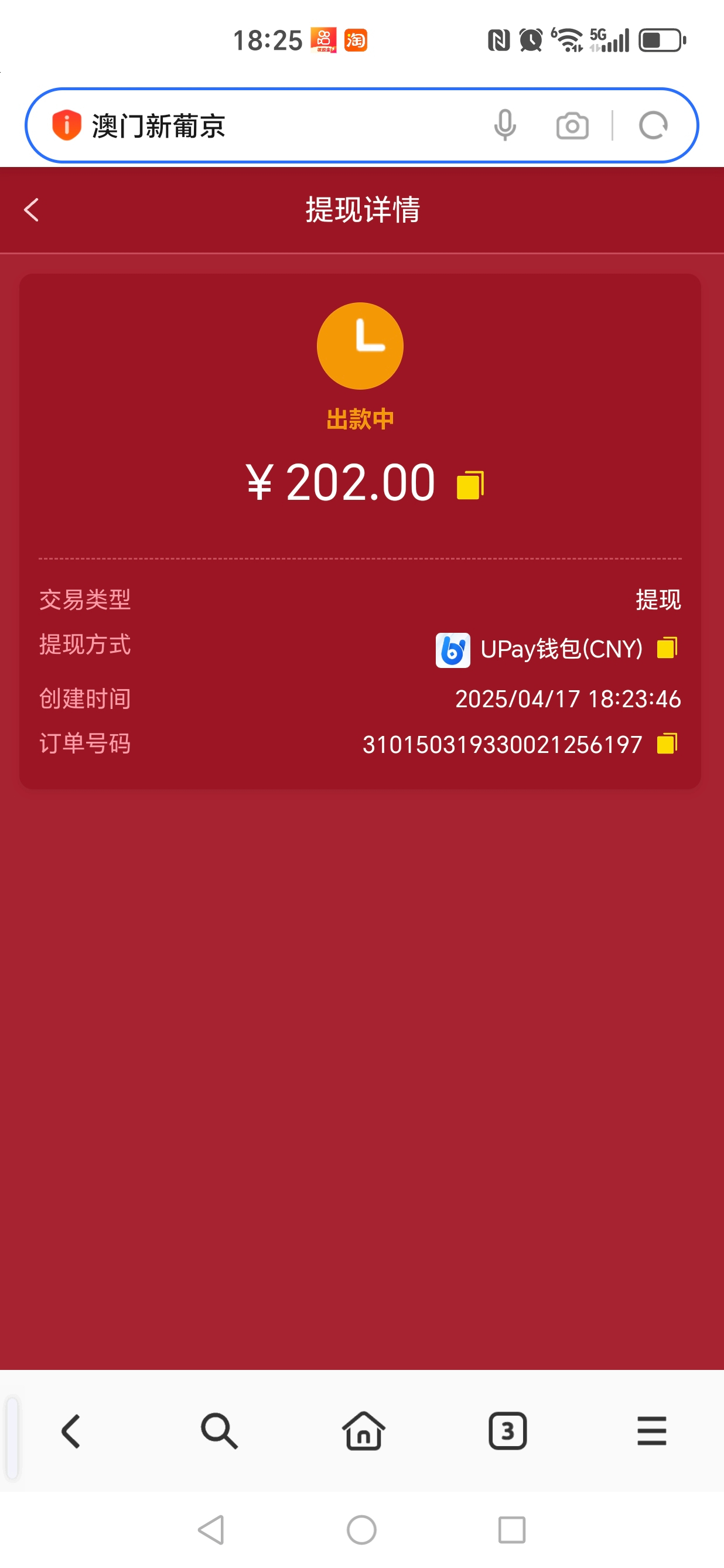Start voice search with the microphone

tap(504, 125)
